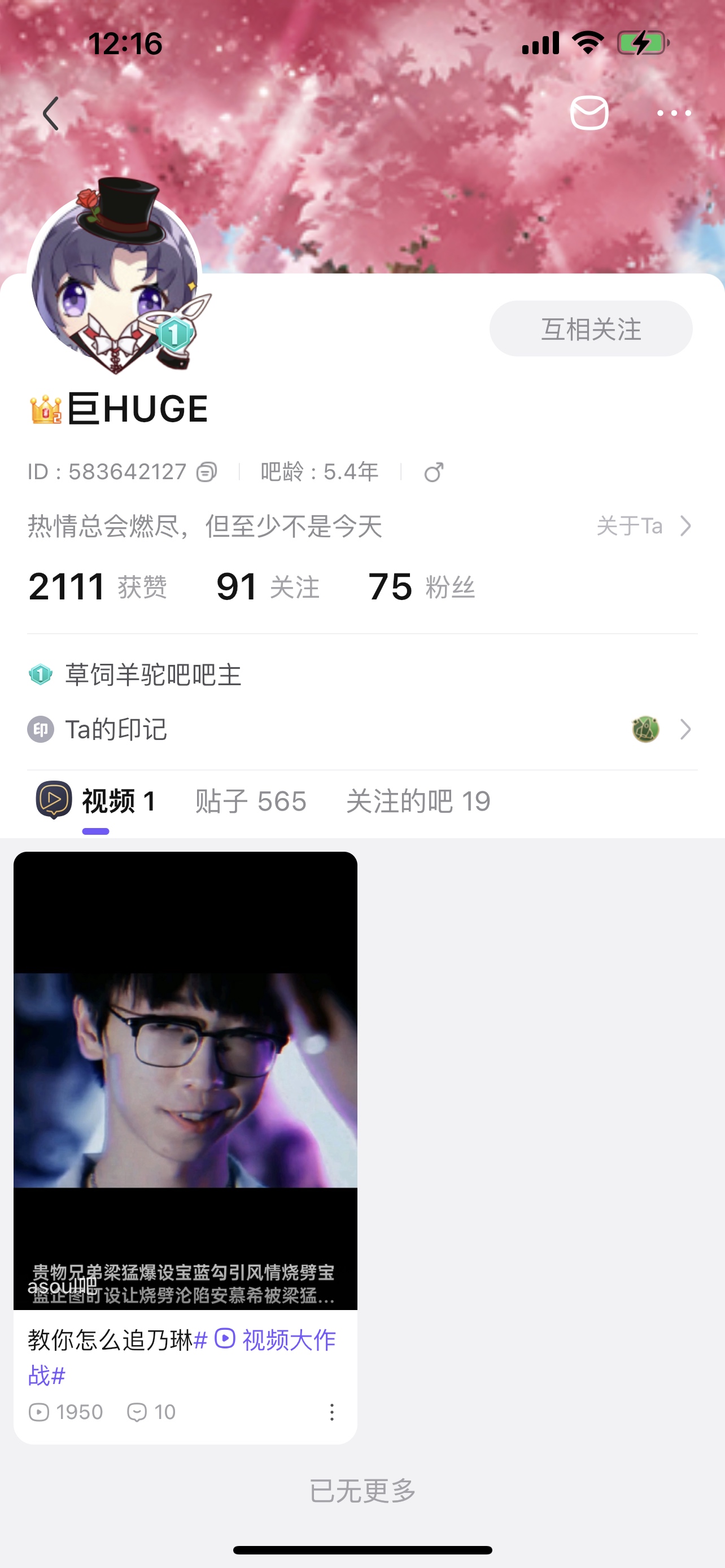Open the 草饲羊驼吧吧主 badge row
Image resolution: width=725 pixels, height=1568 pixels.
point(152,674)
